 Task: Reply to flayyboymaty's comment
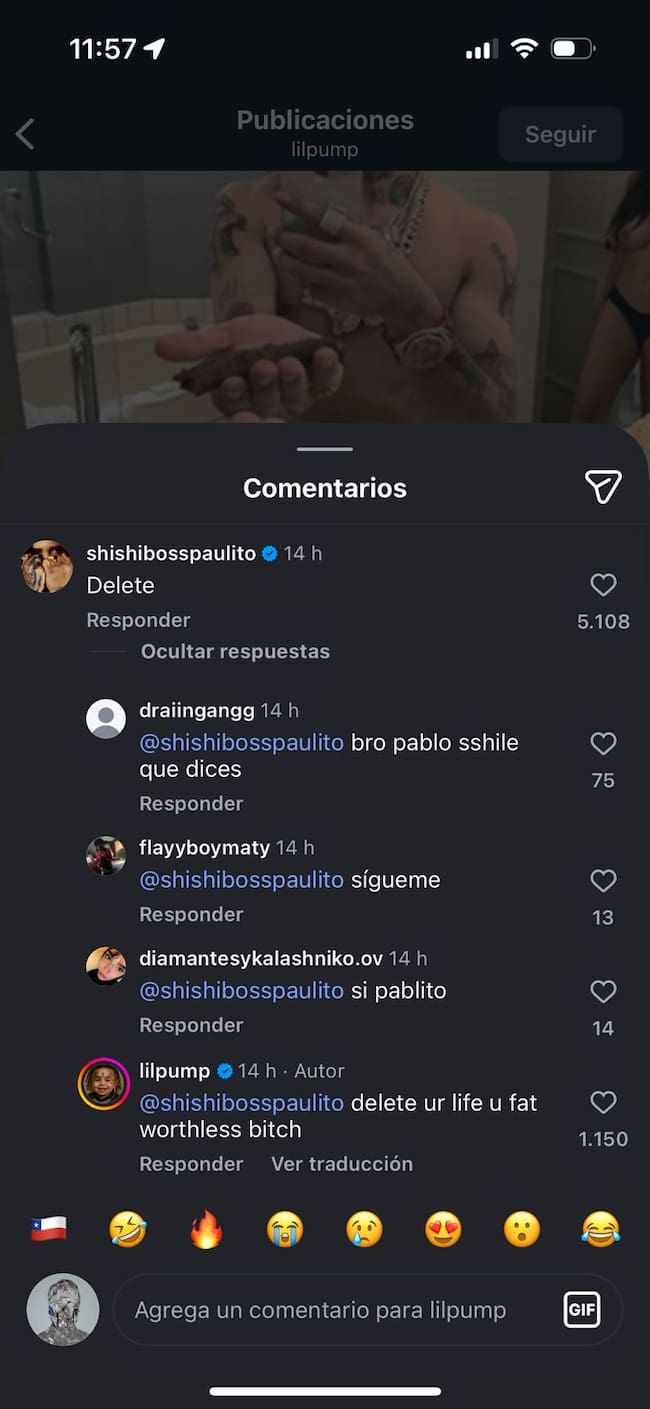coord(191,914)
